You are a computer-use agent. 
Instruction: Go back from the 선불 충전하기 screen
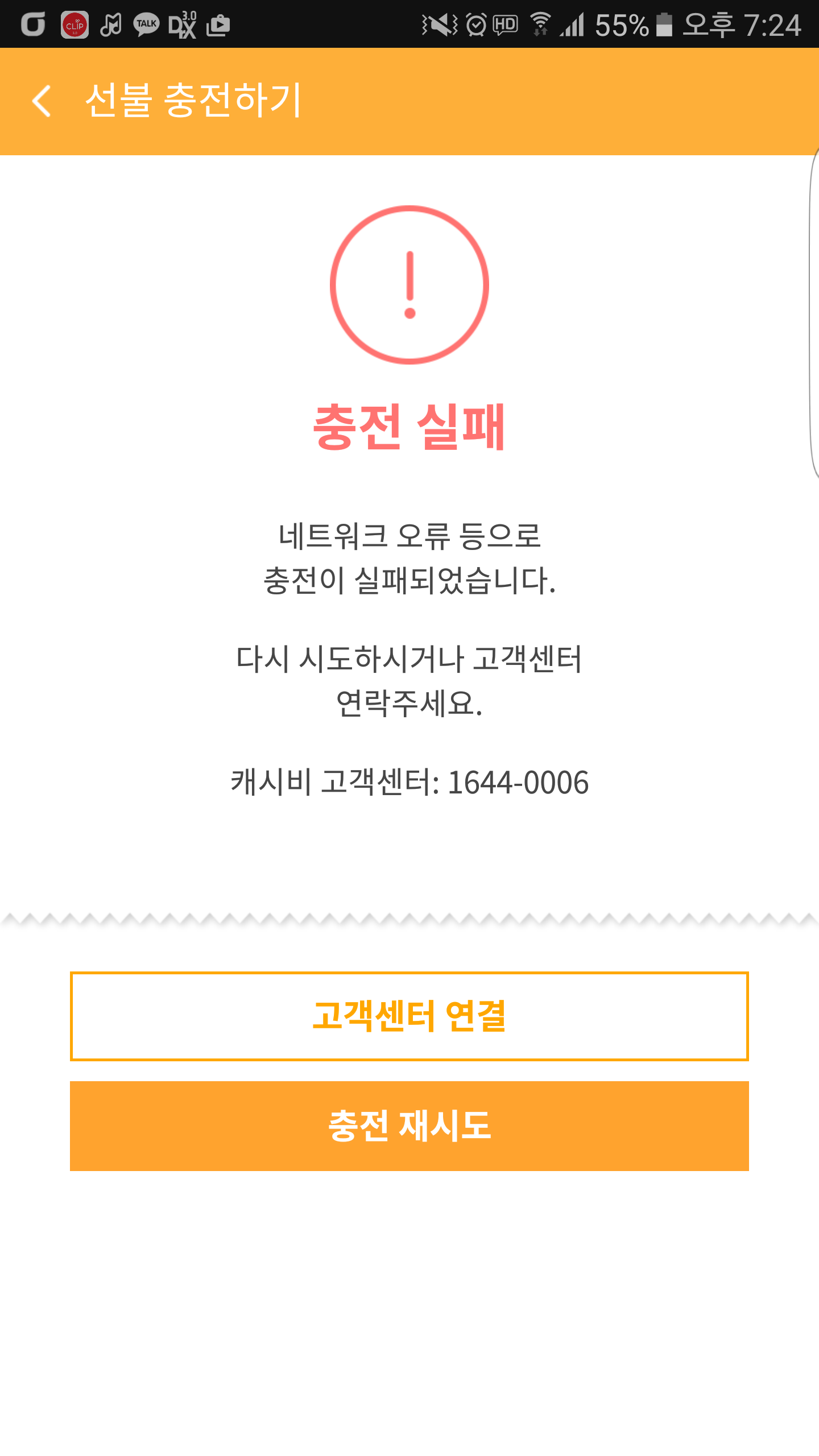[42, 101]
